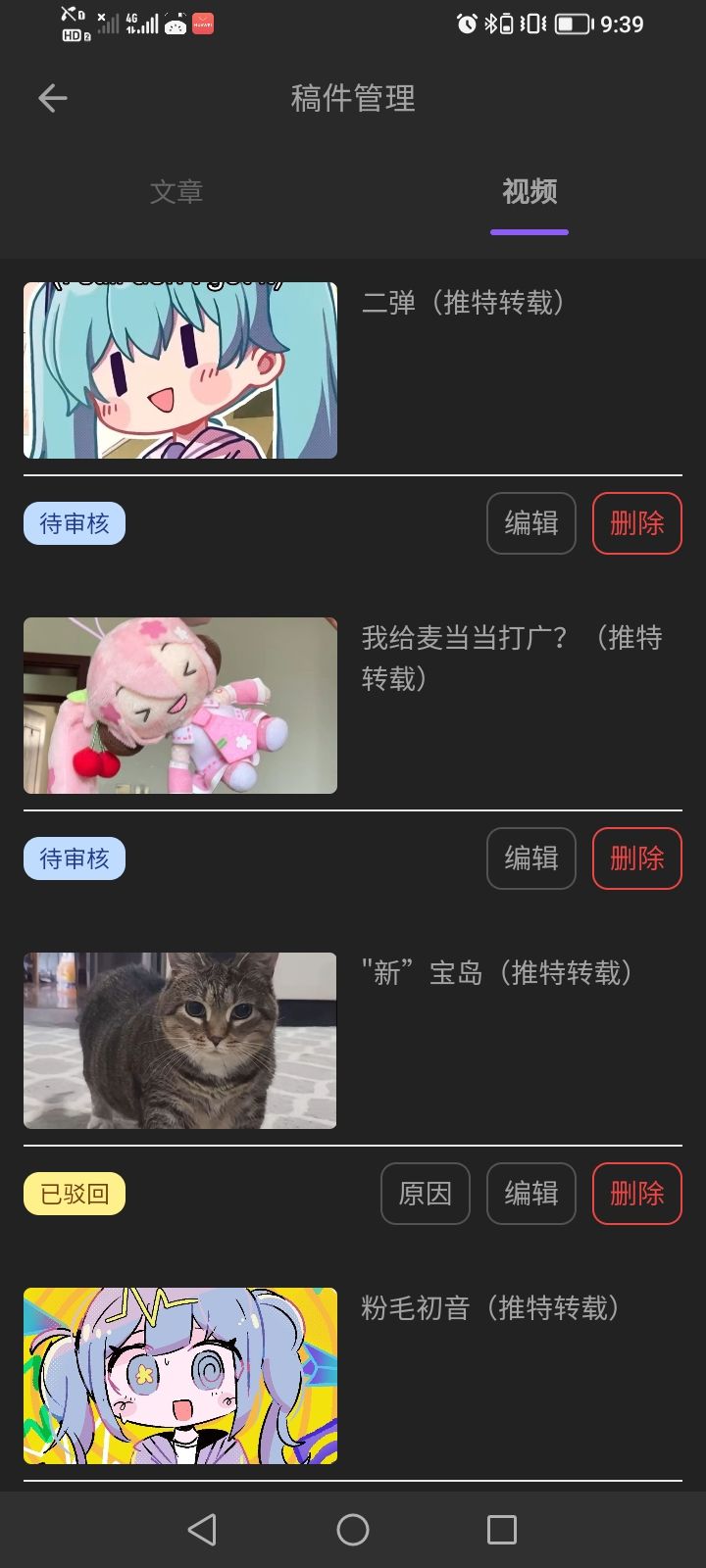
Task: Tap 编辑 on the rejected cat video
Action: [x=530, y=1194]
